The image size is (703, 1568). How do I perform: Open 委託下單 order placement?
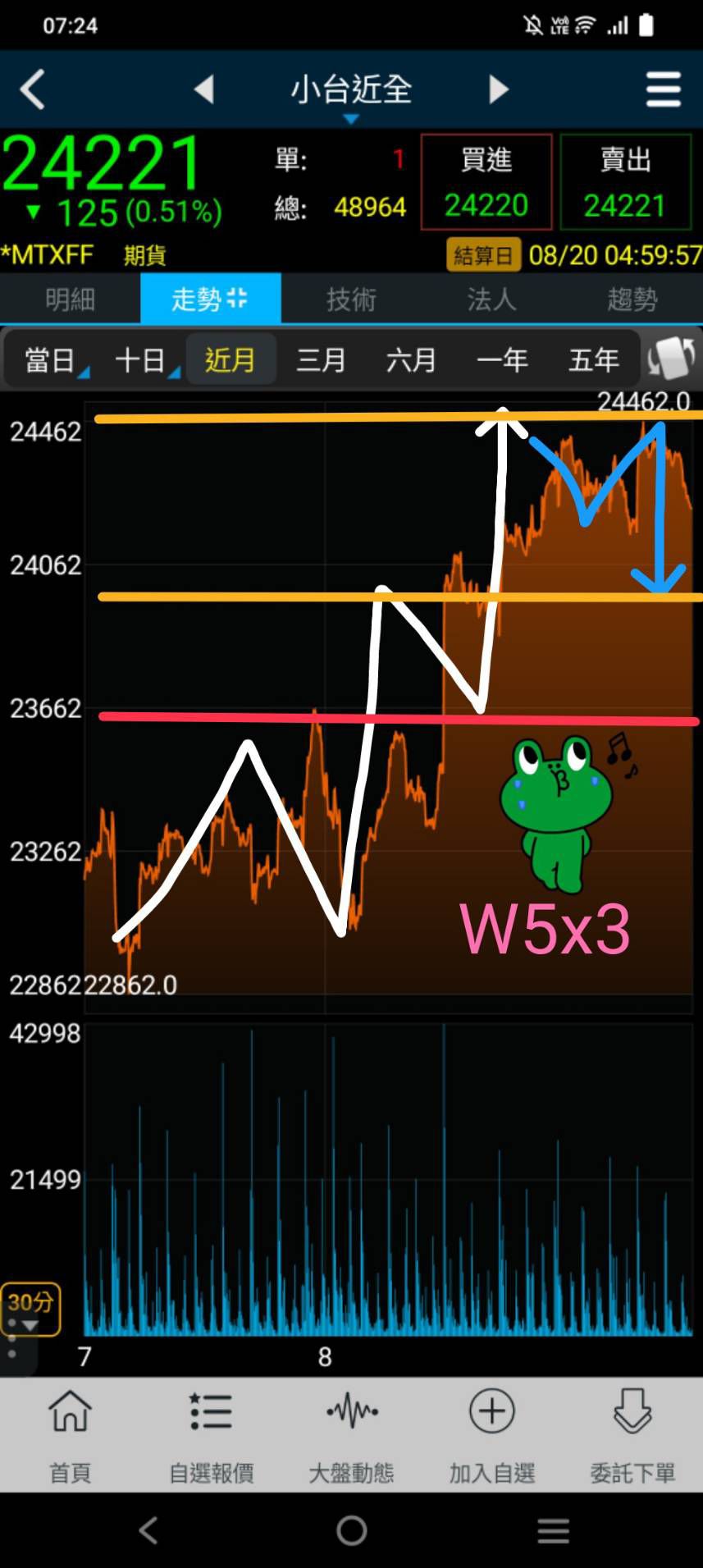(632, 1436)
